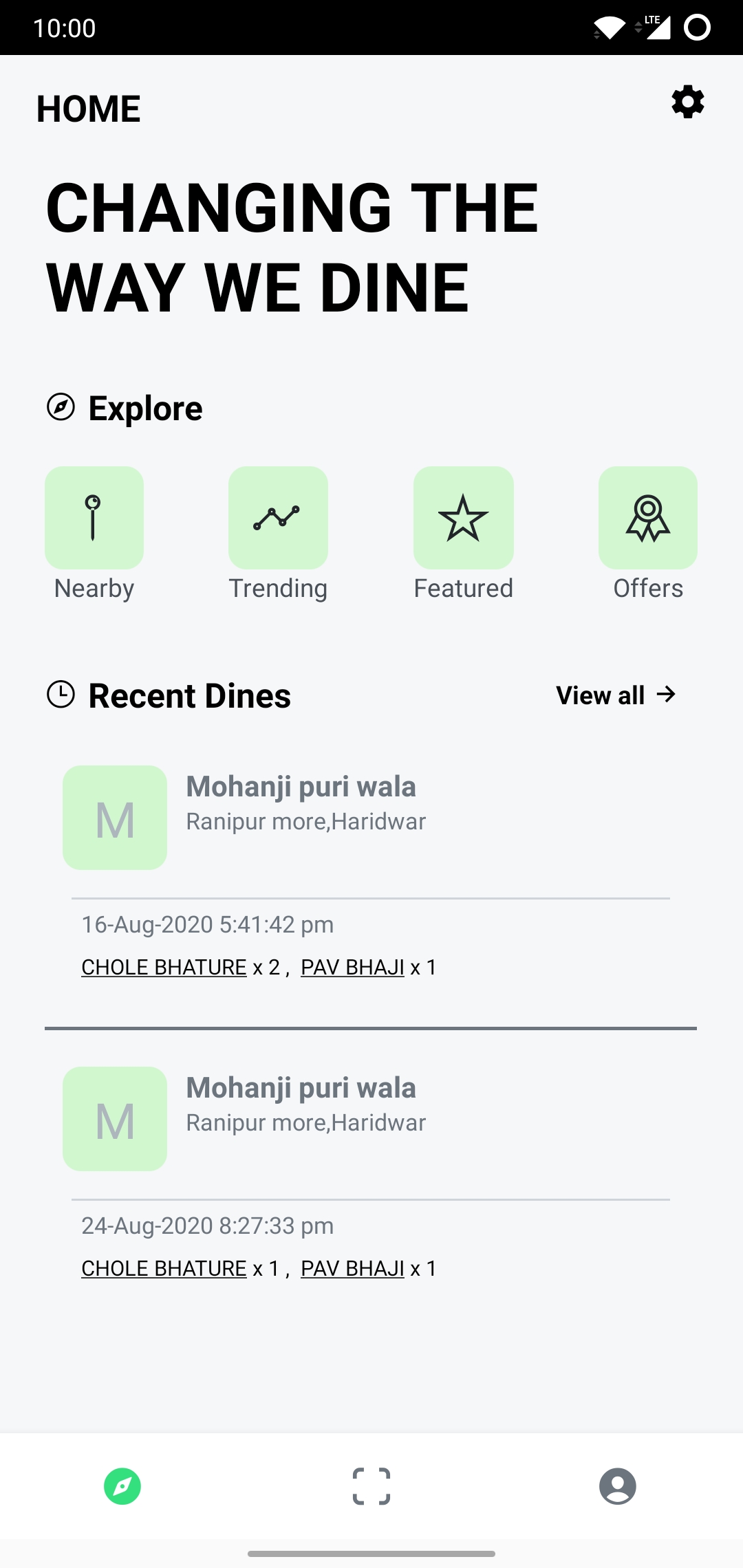This screenshot has height=1568, width=743.
Task: Open the scan tab
Action: tap(371, 1486)
